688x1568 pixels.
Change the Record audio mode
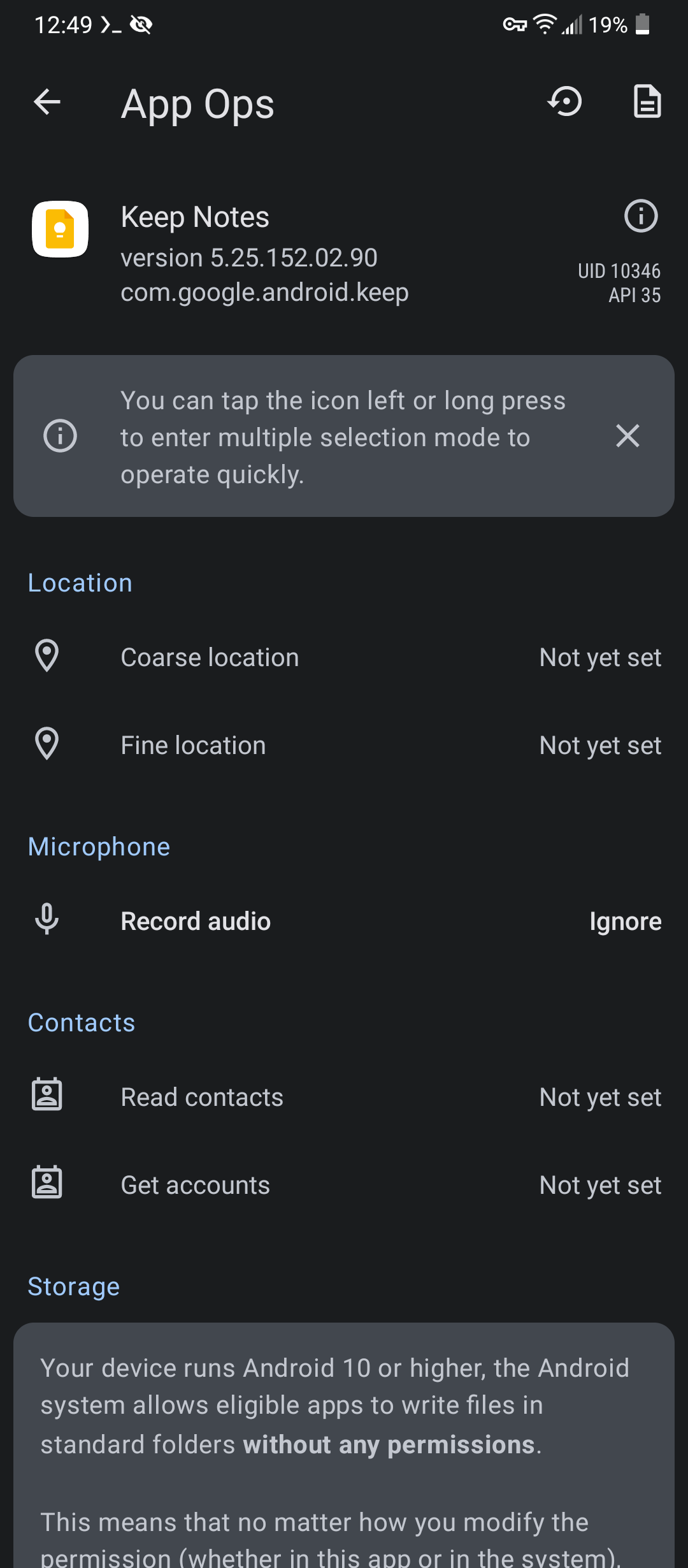(x=344, y=921)
